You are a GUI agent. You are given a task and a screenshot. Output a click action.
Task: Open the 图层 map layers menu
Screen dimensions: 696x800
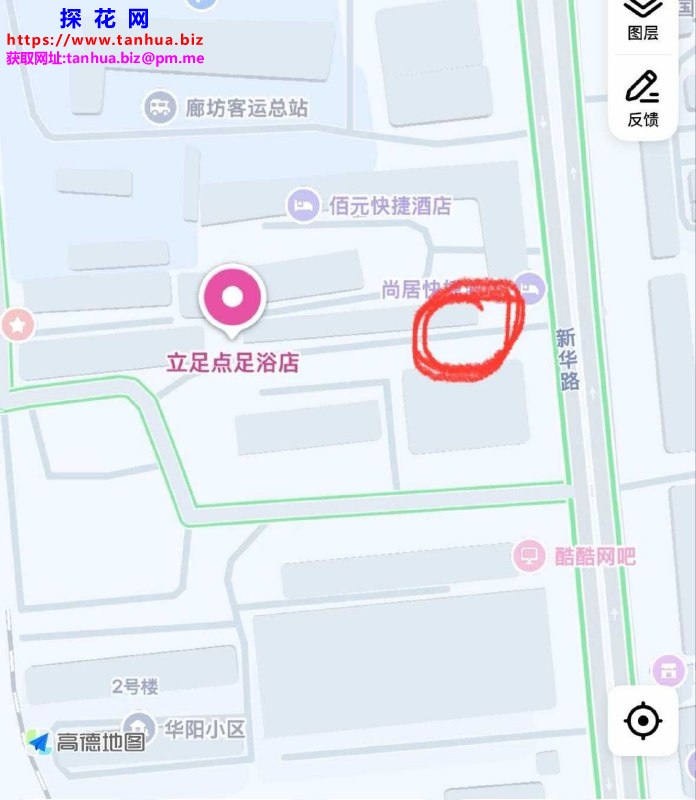pyautogui.click(x=643, y=18)
